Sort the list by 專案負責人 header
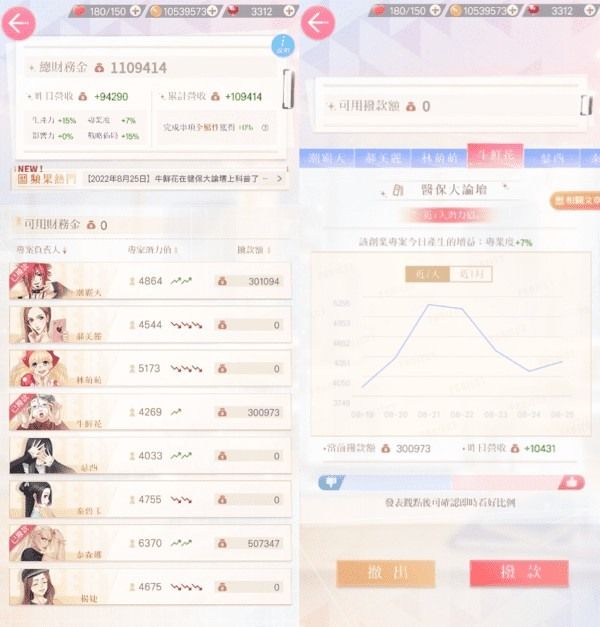Screen dimensions: 600x627 [42, 249]
